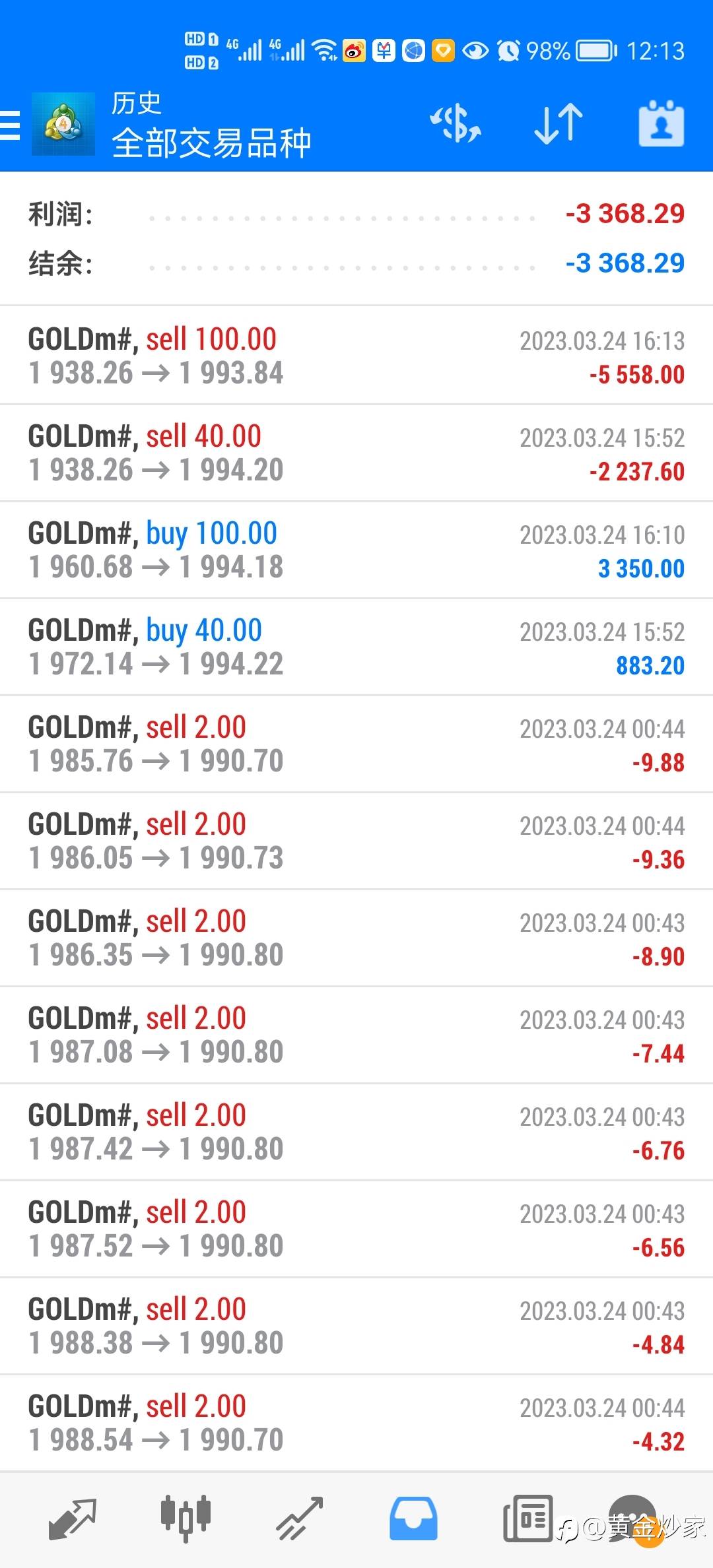Open the sell trade at 1 988.38
Viewport: 713px width, 1568px height.
[x=356, y=1326]
